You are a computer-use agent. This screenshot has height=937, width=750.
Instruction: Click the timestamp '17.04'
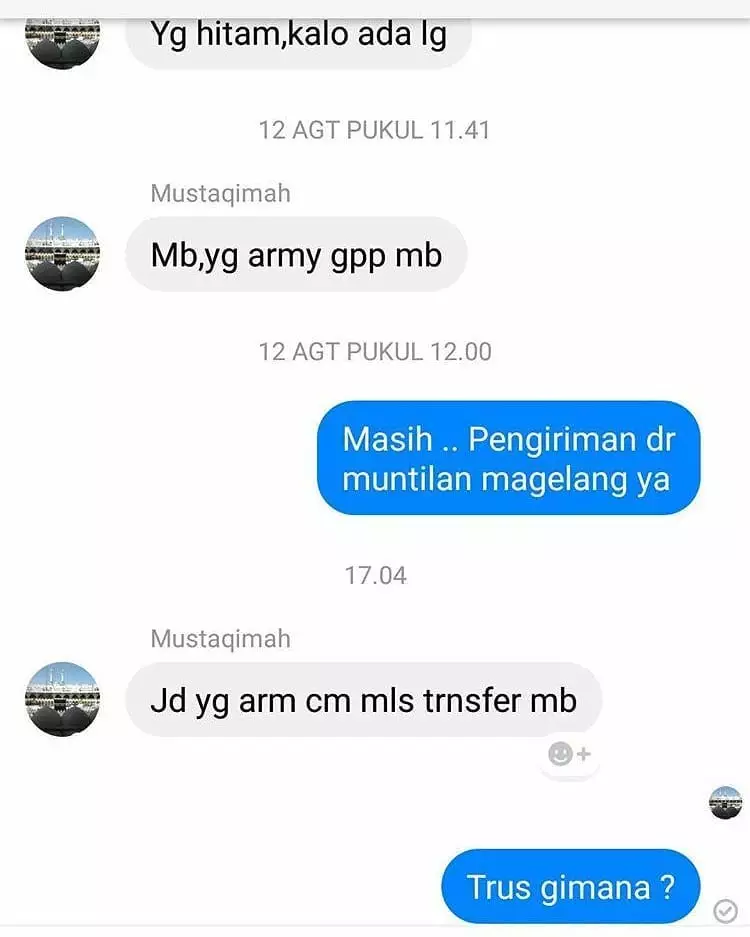click(x=375, y=575)
